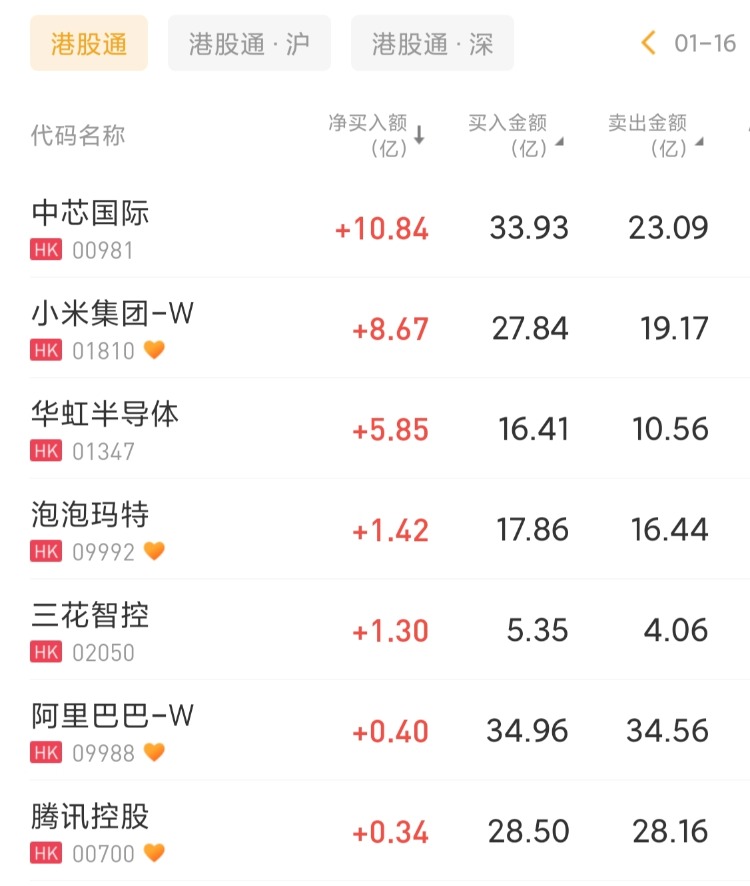
Task: Go to previous date before 01-16
Action: click(x=649, y=43)
